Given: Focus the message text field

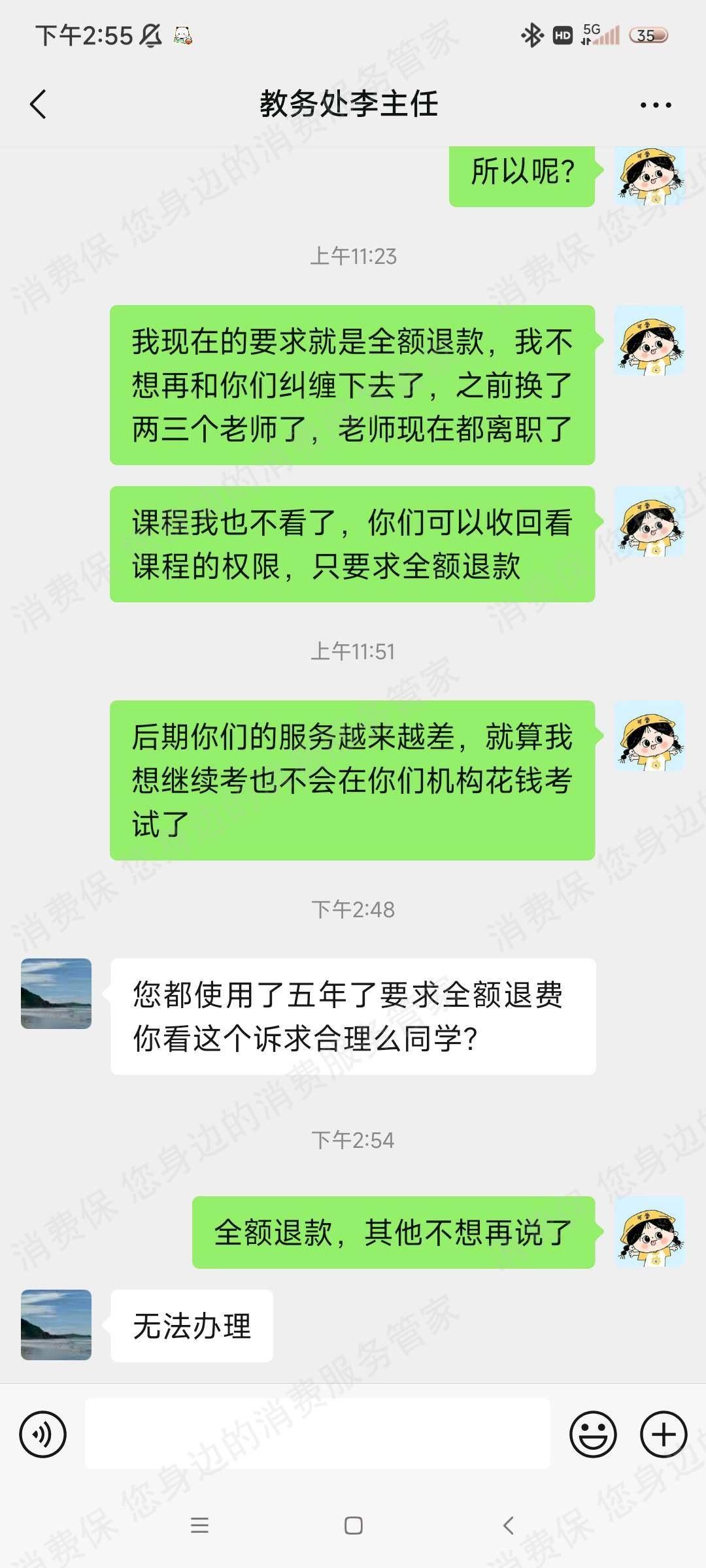Looking at the screenshot, I should pyautogui.click(x=318, y=1434).
